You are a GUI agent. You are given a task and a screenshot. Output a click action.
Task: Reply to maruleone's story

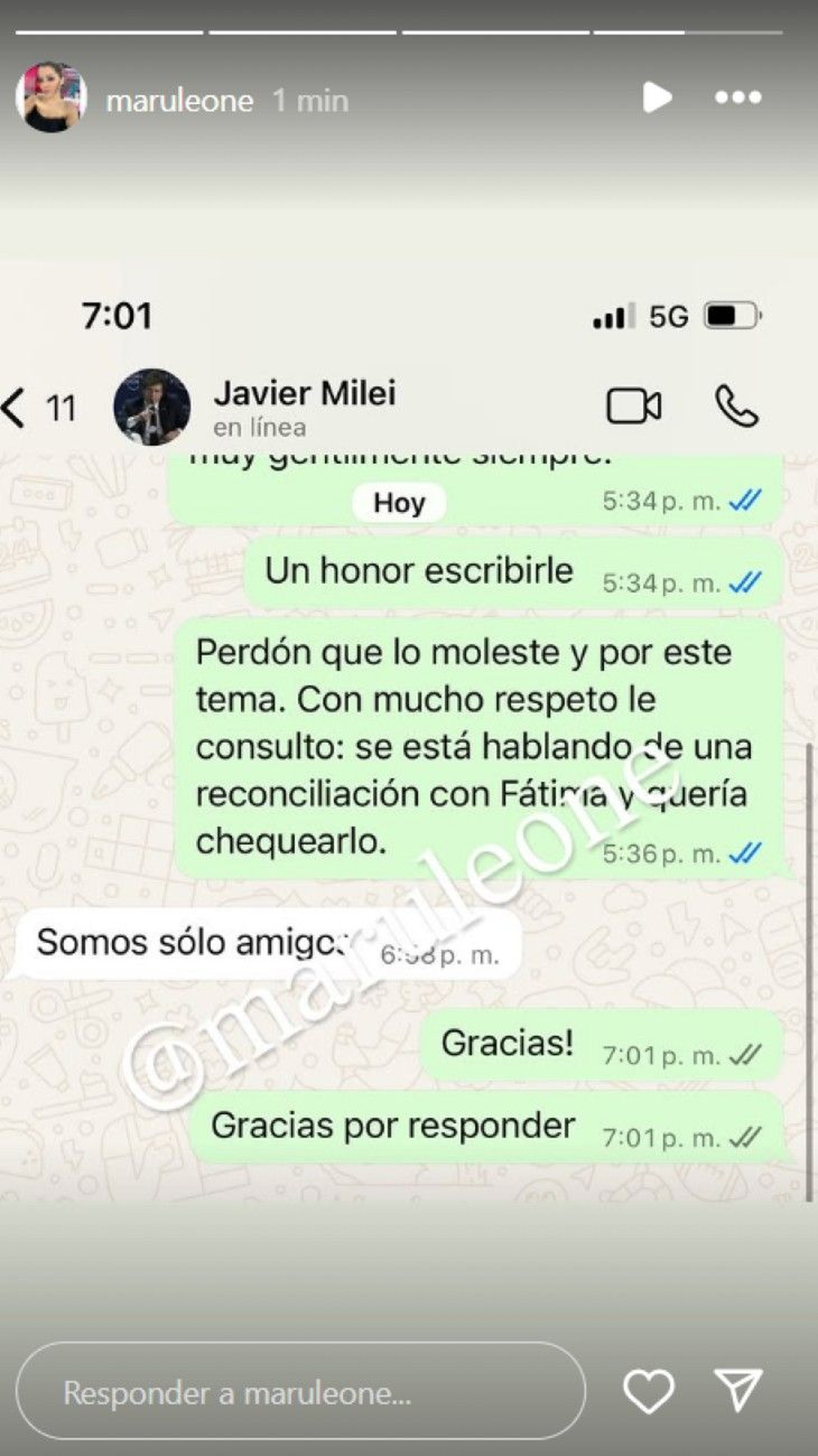coord(300,1391)
